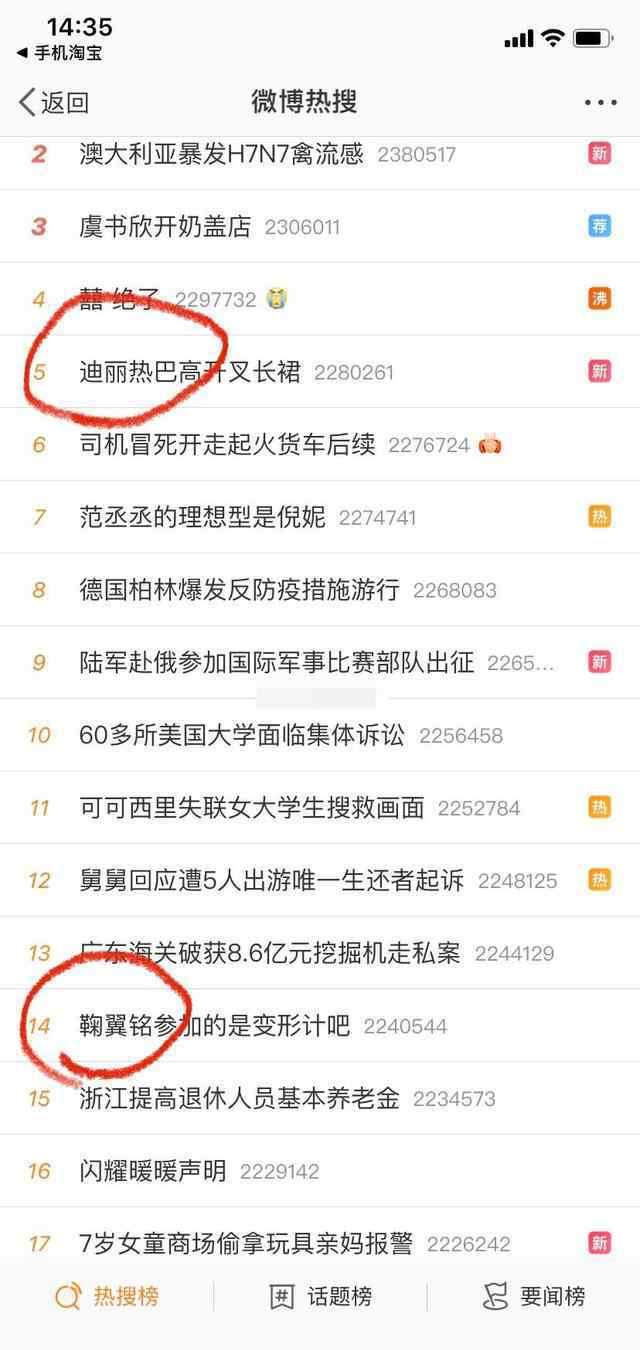The height and width of the screenshot is (1350, 640).
Task: Open topic 司机冒死开走起火货车后续
Action: pos(227,444)
